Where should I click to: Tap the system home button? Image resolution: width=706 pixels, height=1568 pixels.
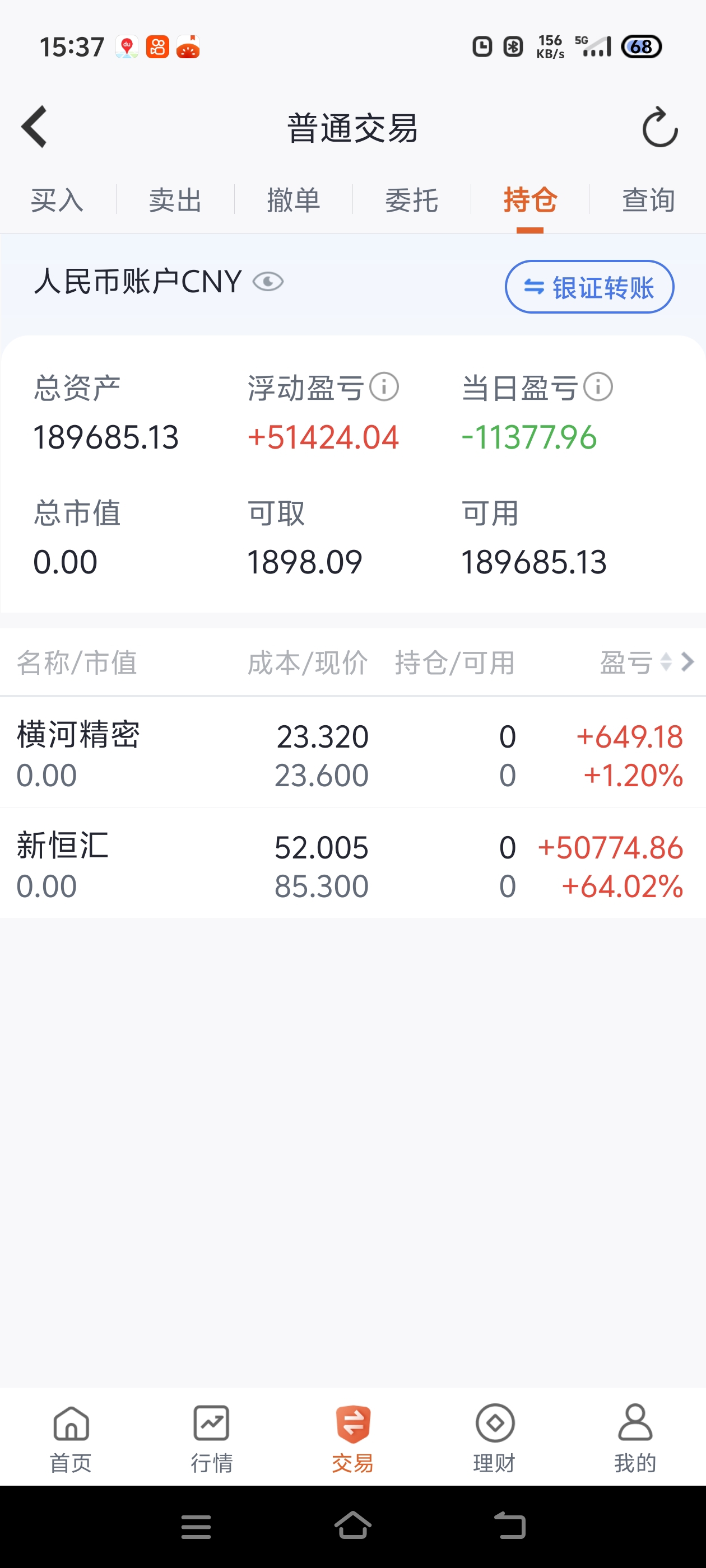(x=352, y=1526)
